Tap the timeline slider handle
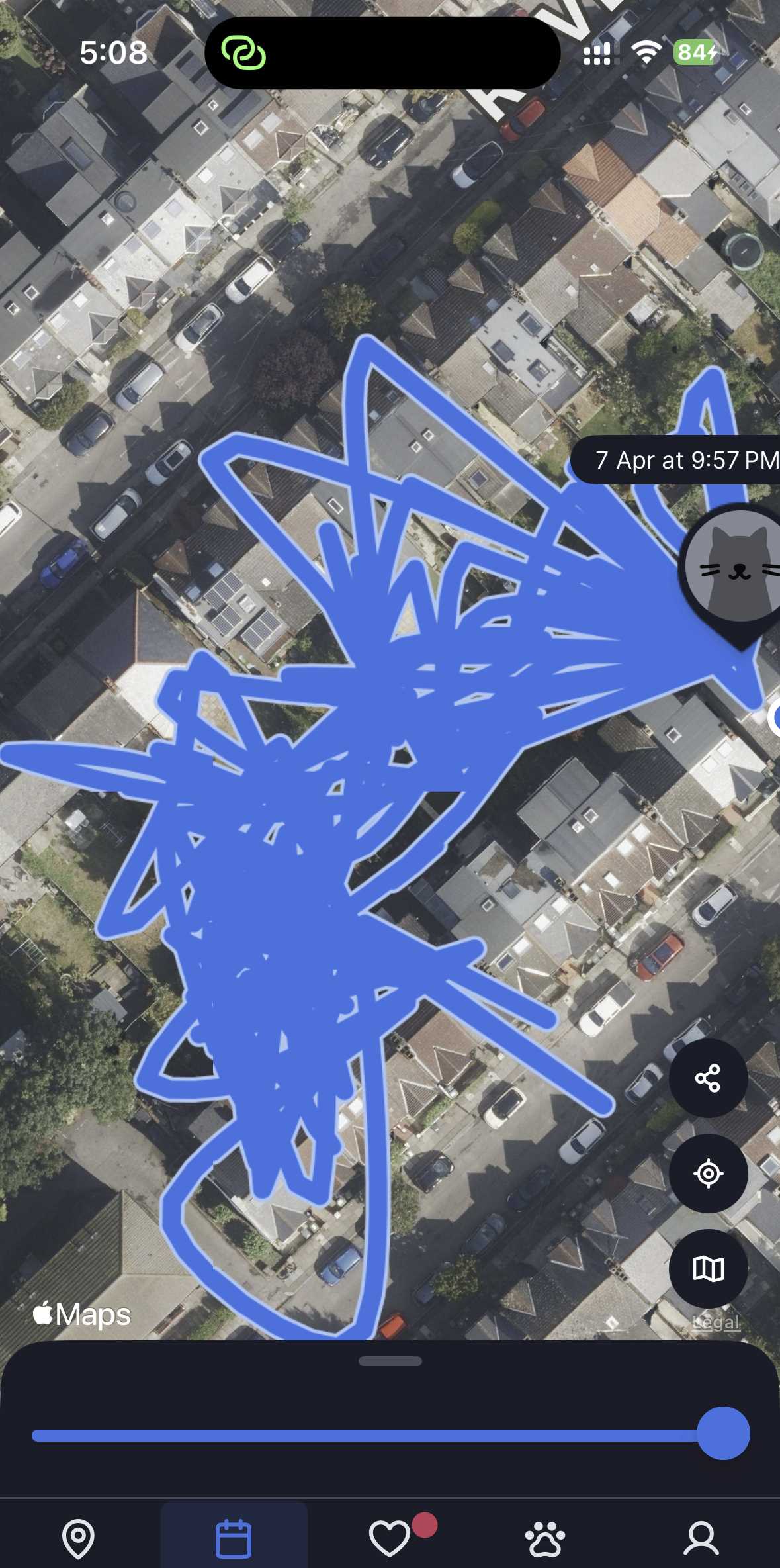780x1568 pixels. point(723,1433)
